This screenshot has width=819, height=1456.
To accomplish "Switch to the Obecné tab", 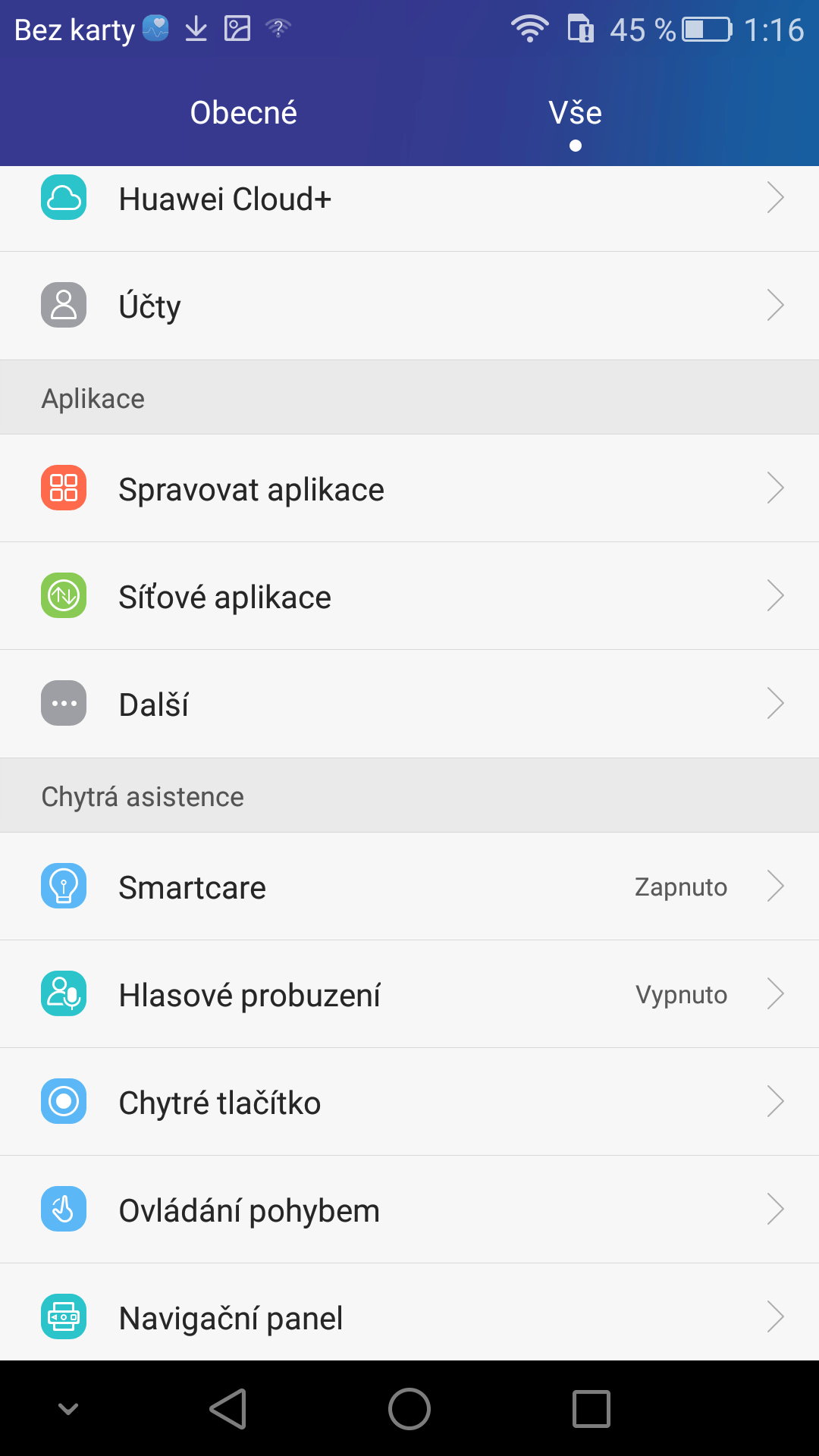I will (x=243, y=113).
